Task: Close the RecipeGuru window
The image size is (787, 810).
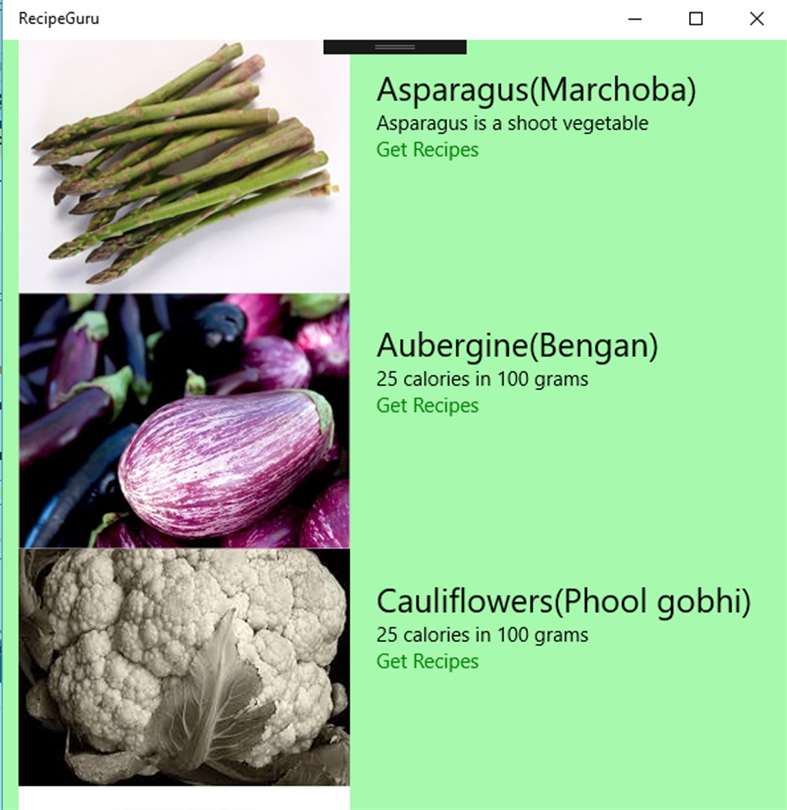Action: tap(756, 19)
